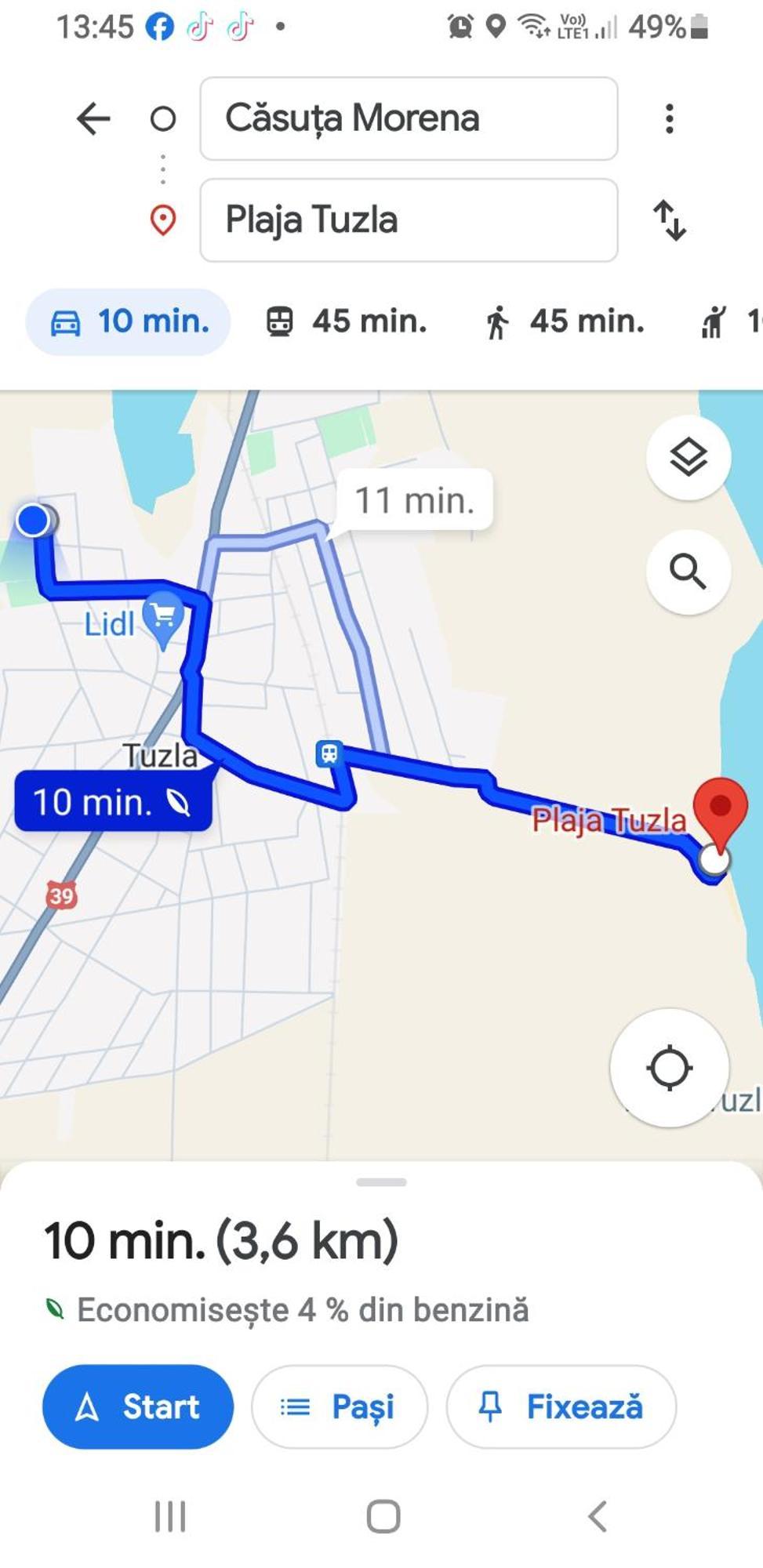Open the overflow menu beside Căsuța Morena
Image resolution: width=763 pixels, height=1568 pixels.
point(669,119)
